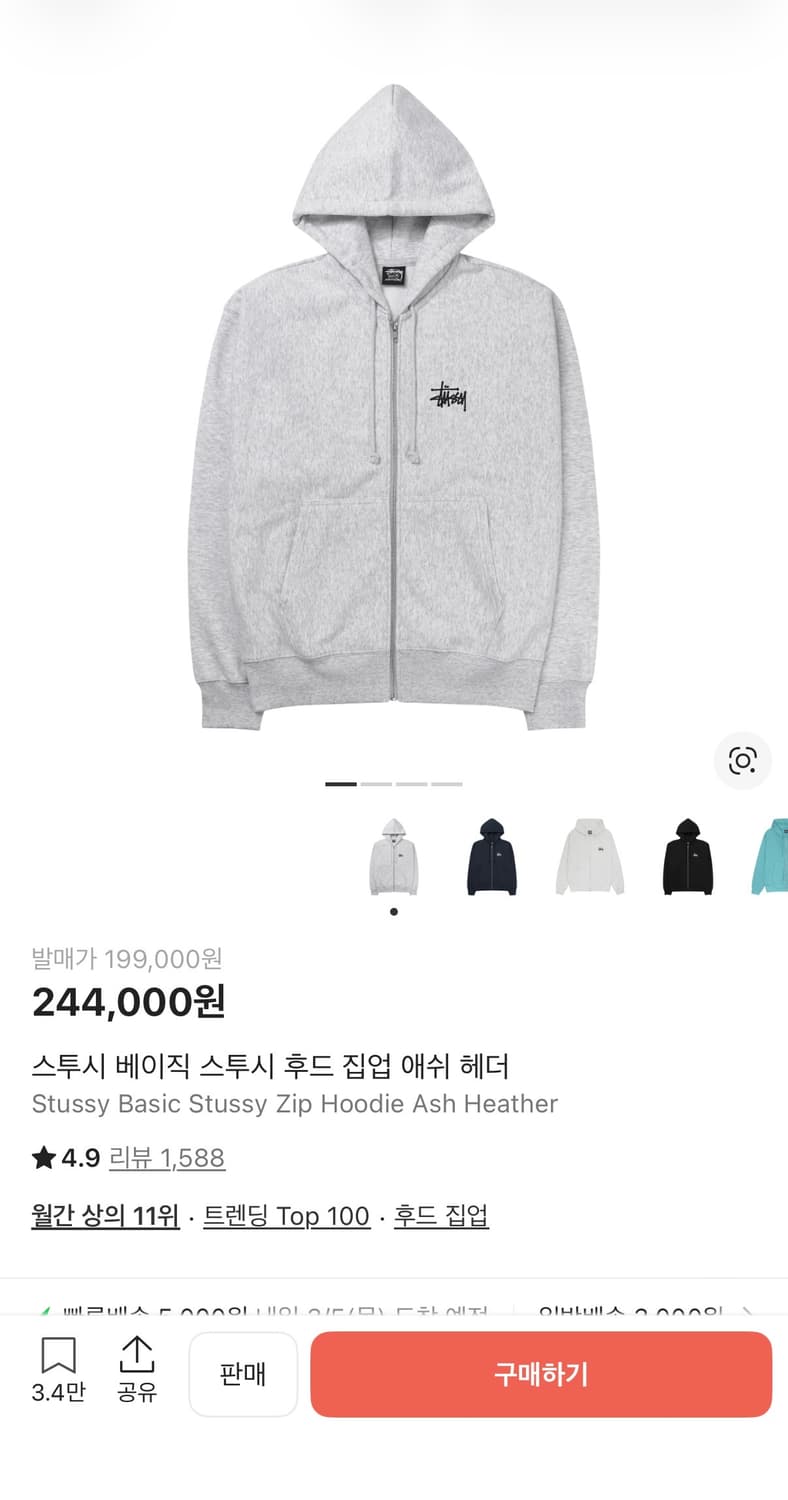Open the visual image search lens icon
Screen dimensions: 788x1500
[x=742, y=761]
